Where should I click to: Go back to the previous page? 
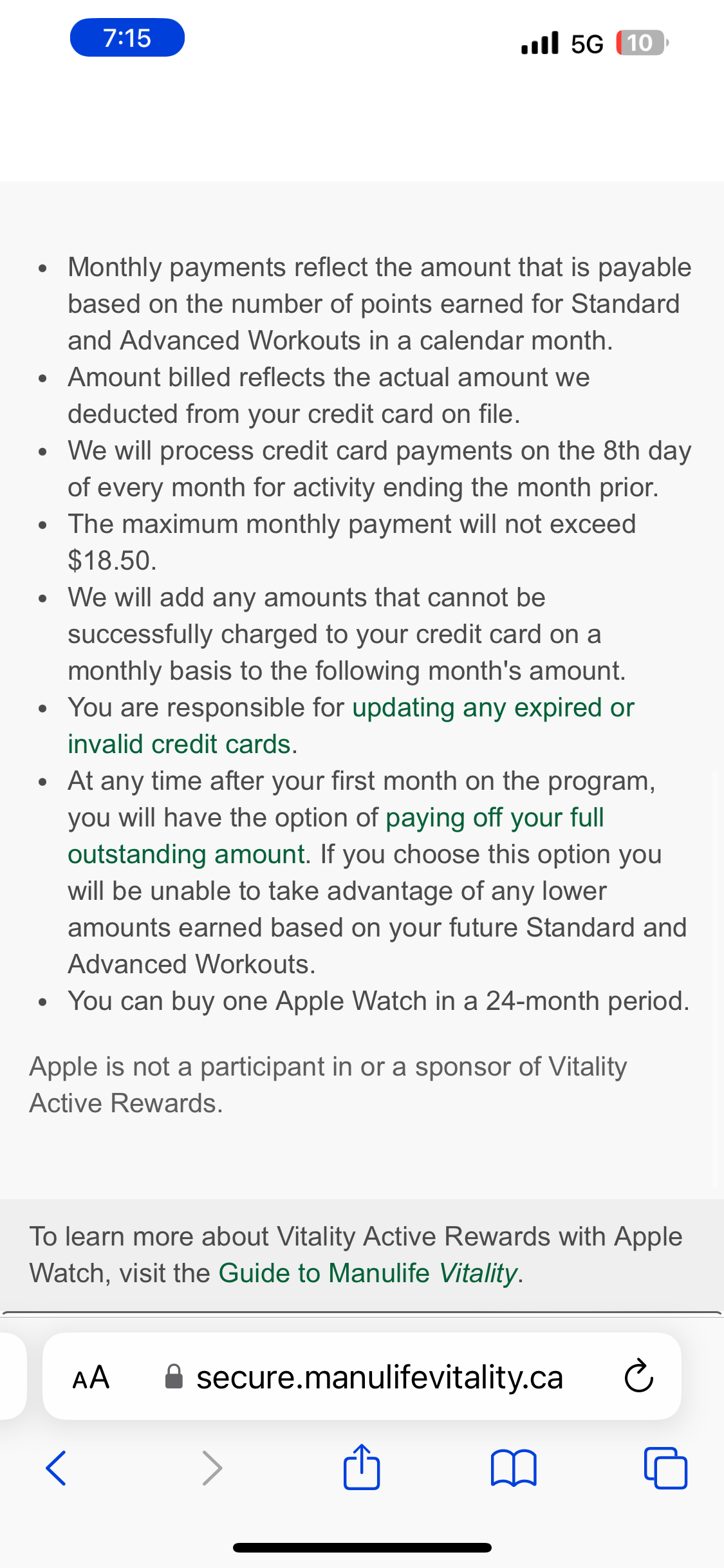point(56,1468)
